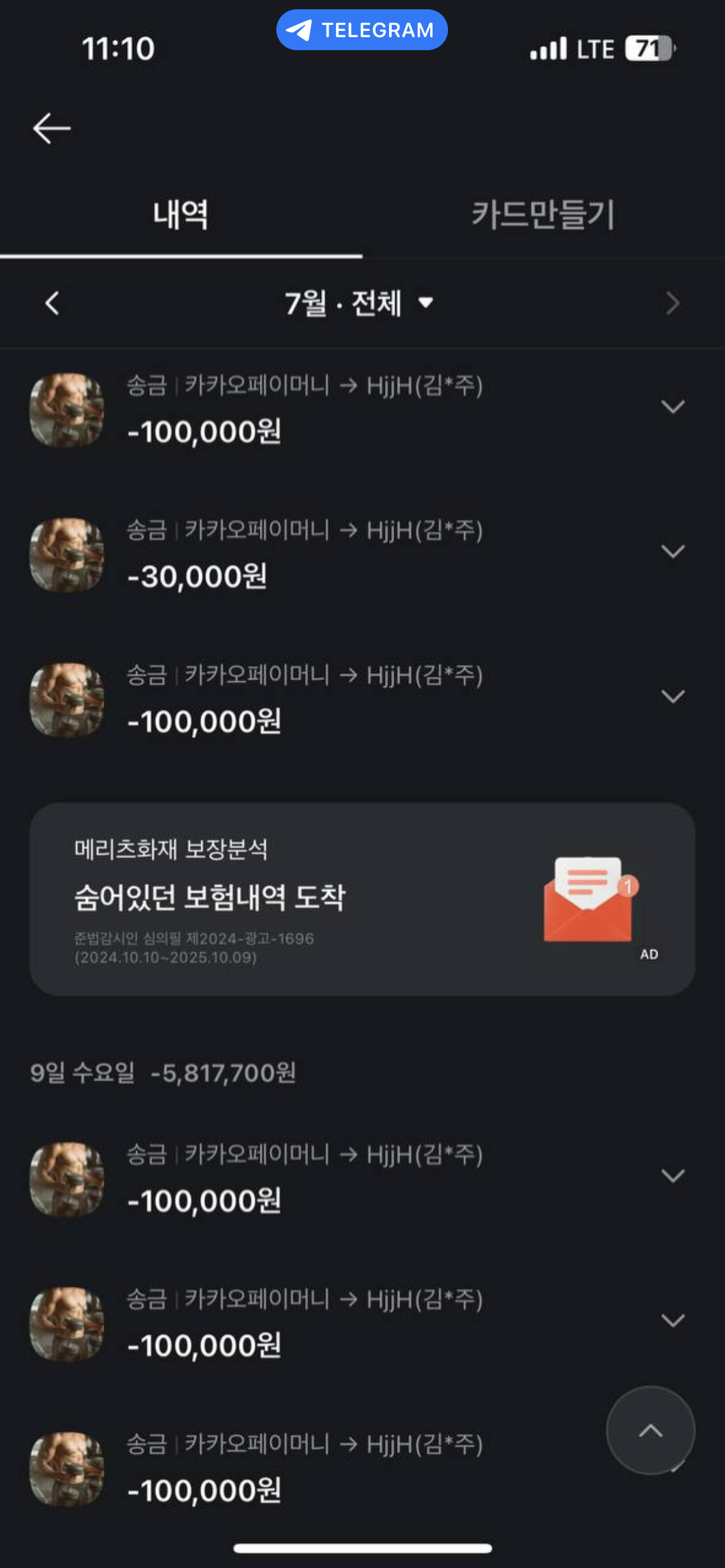The width and height of the screenshot is (725, 1568).
Task: Switch to the 카드만들기 tab
Action: [x=543, y=215]
